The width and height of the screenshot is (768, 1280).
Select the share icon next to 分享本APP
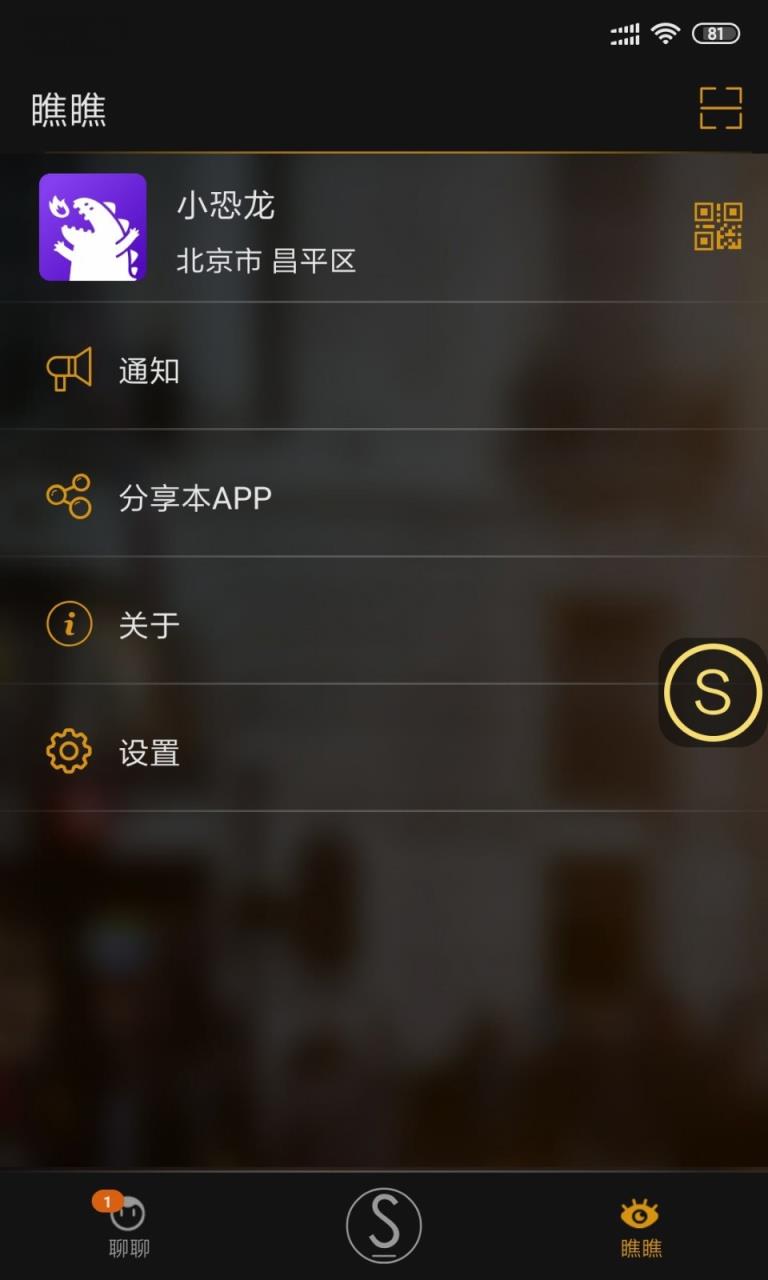(x=68, y=495)
